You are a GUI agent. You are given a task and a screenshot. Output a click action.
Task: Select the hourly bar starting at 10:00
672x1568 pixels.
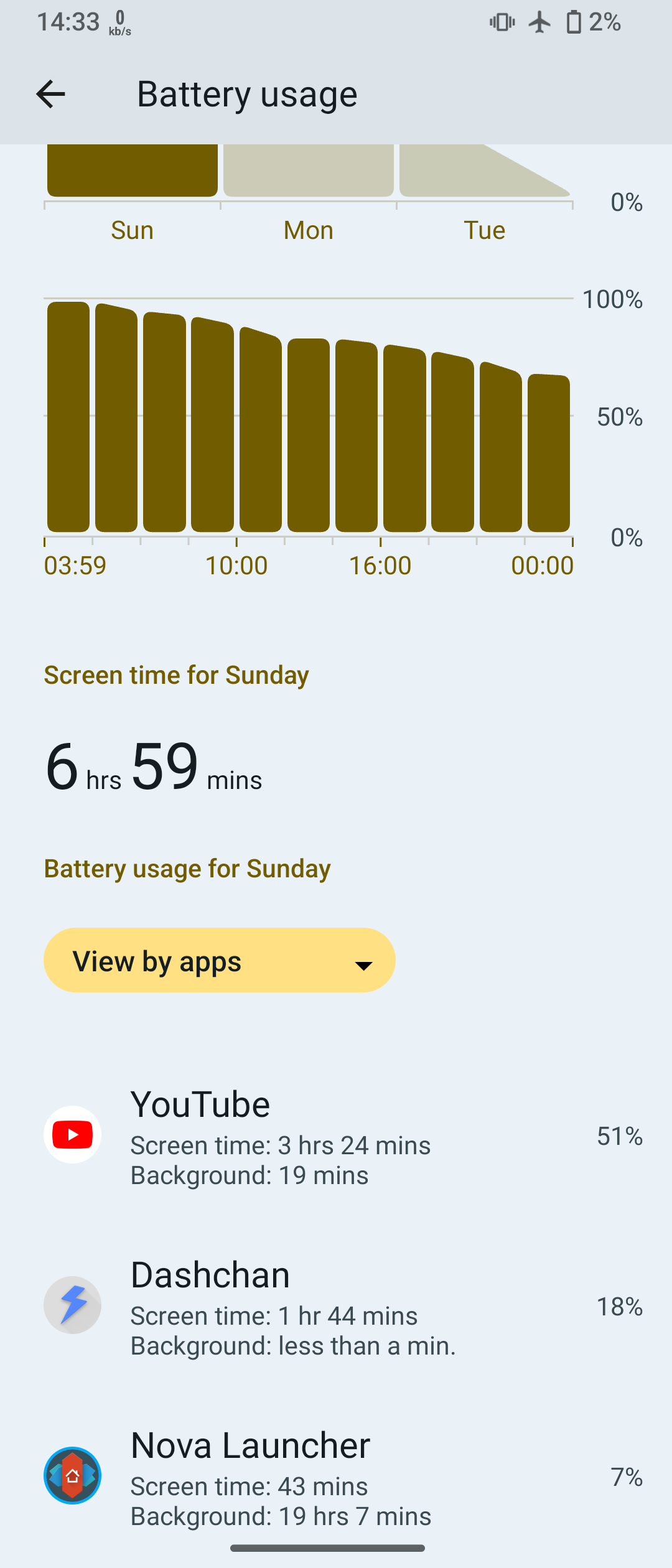(x=261, y=429)
